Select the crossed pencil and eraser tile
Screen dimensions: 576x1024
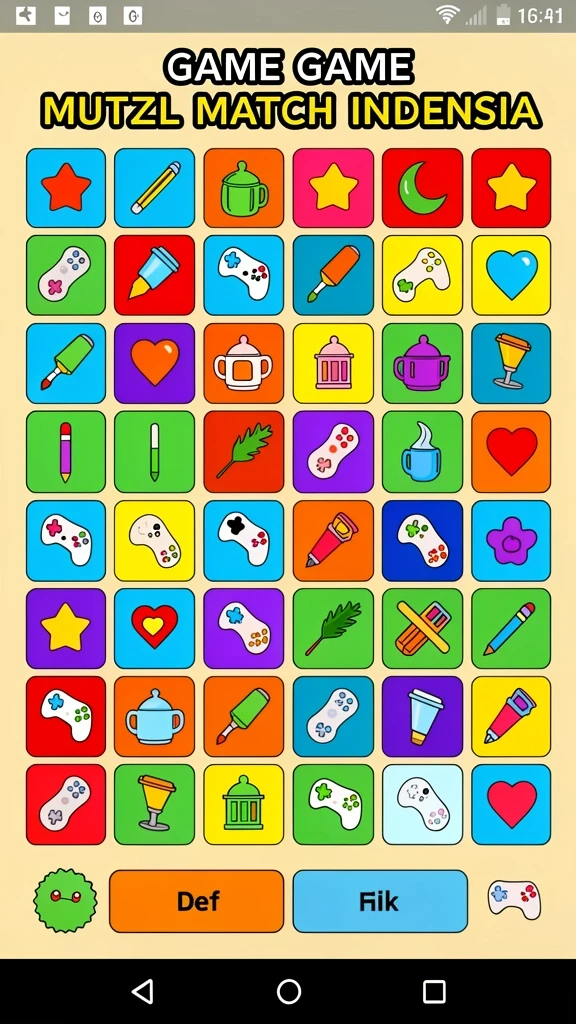[x=423, y=628]
